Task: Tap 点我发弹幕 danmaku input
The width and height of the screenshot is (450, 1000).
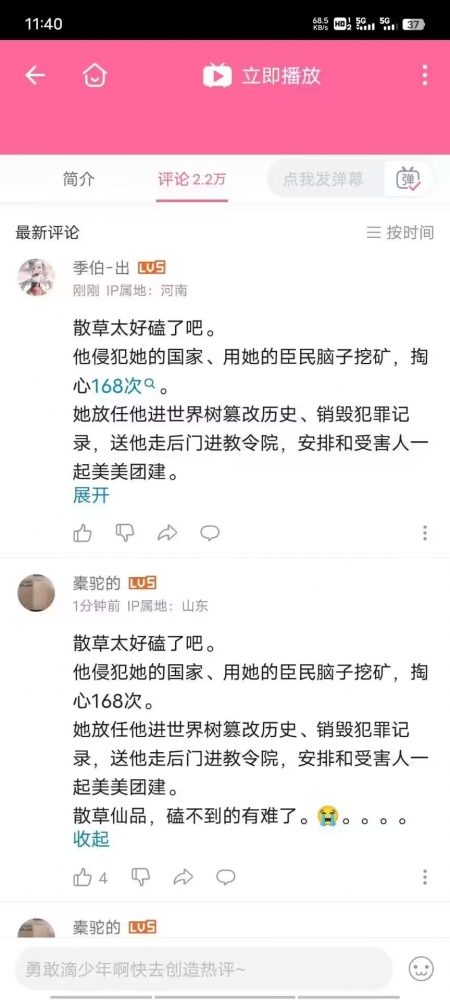Action: (x=326, y=179)
